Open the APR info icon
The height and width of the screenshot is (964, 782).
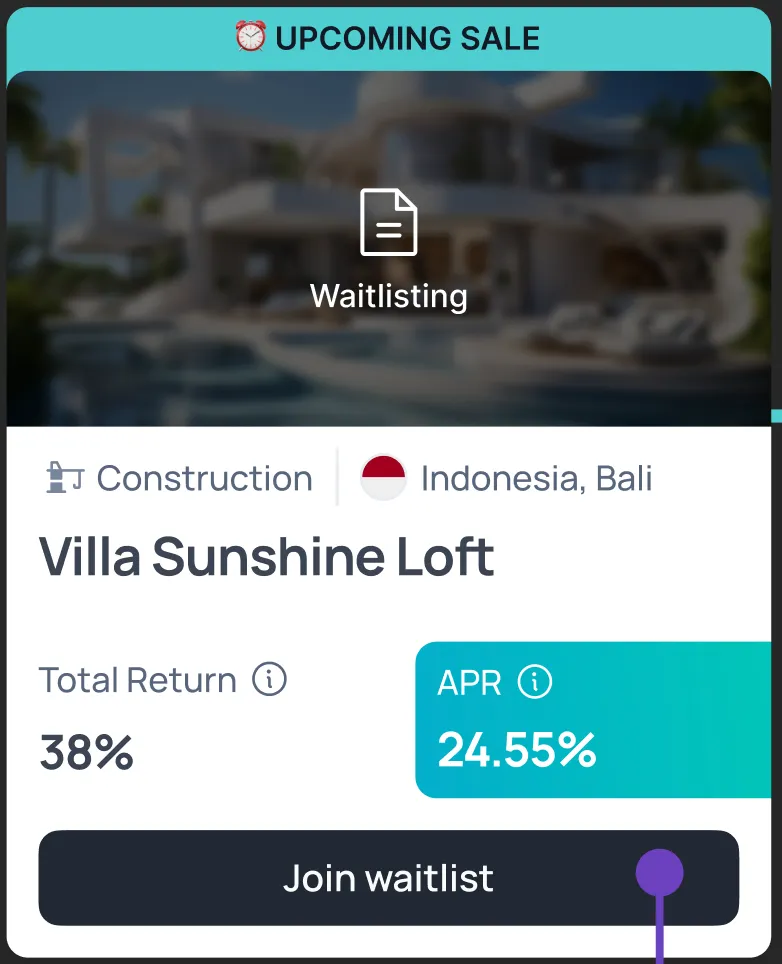click(x=535, y=683)
